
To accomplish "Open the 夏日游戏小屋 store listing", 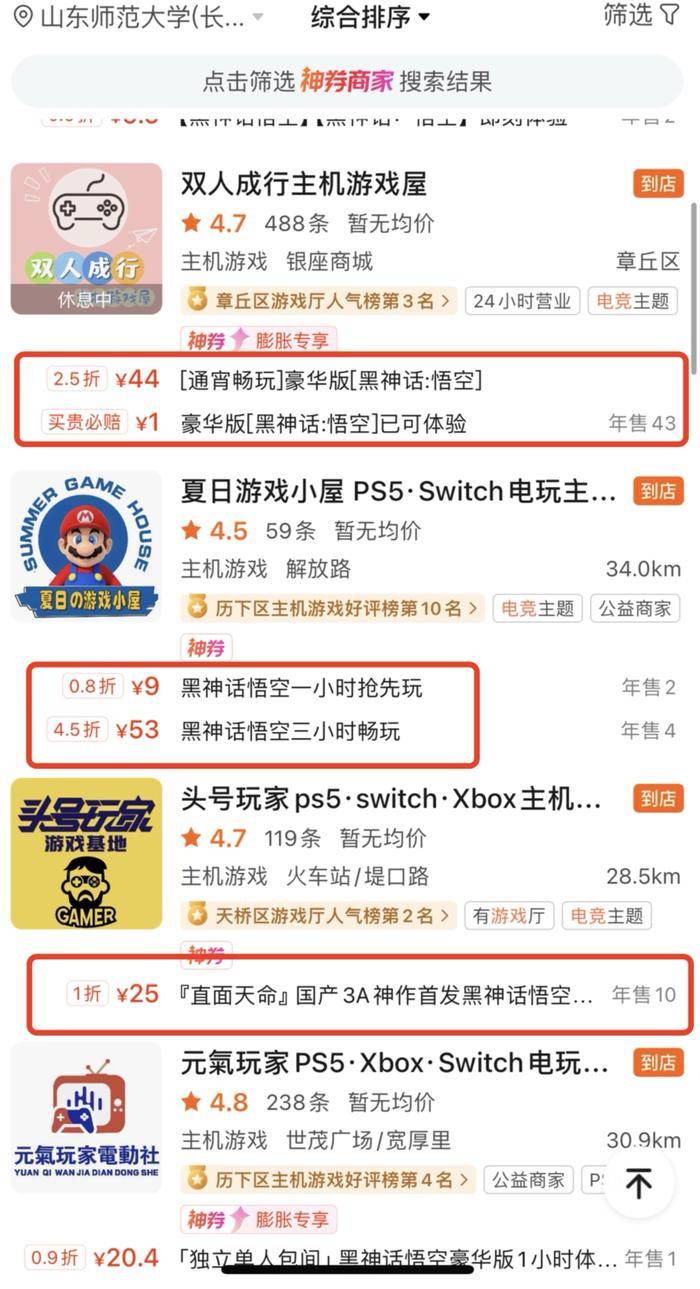I will click(x=398, y=491).
